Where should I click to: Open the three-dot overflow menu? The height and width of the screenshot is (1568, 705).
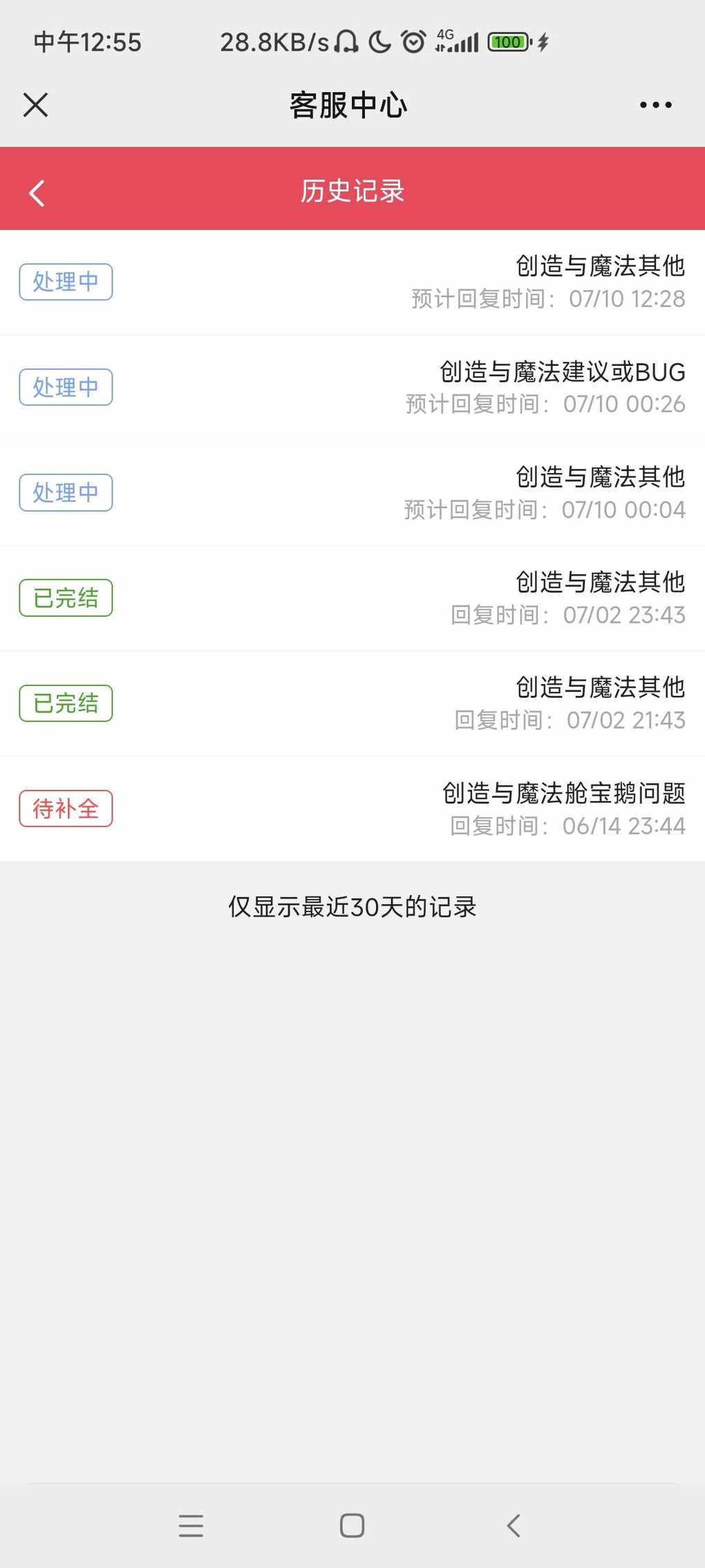(655, 105)
